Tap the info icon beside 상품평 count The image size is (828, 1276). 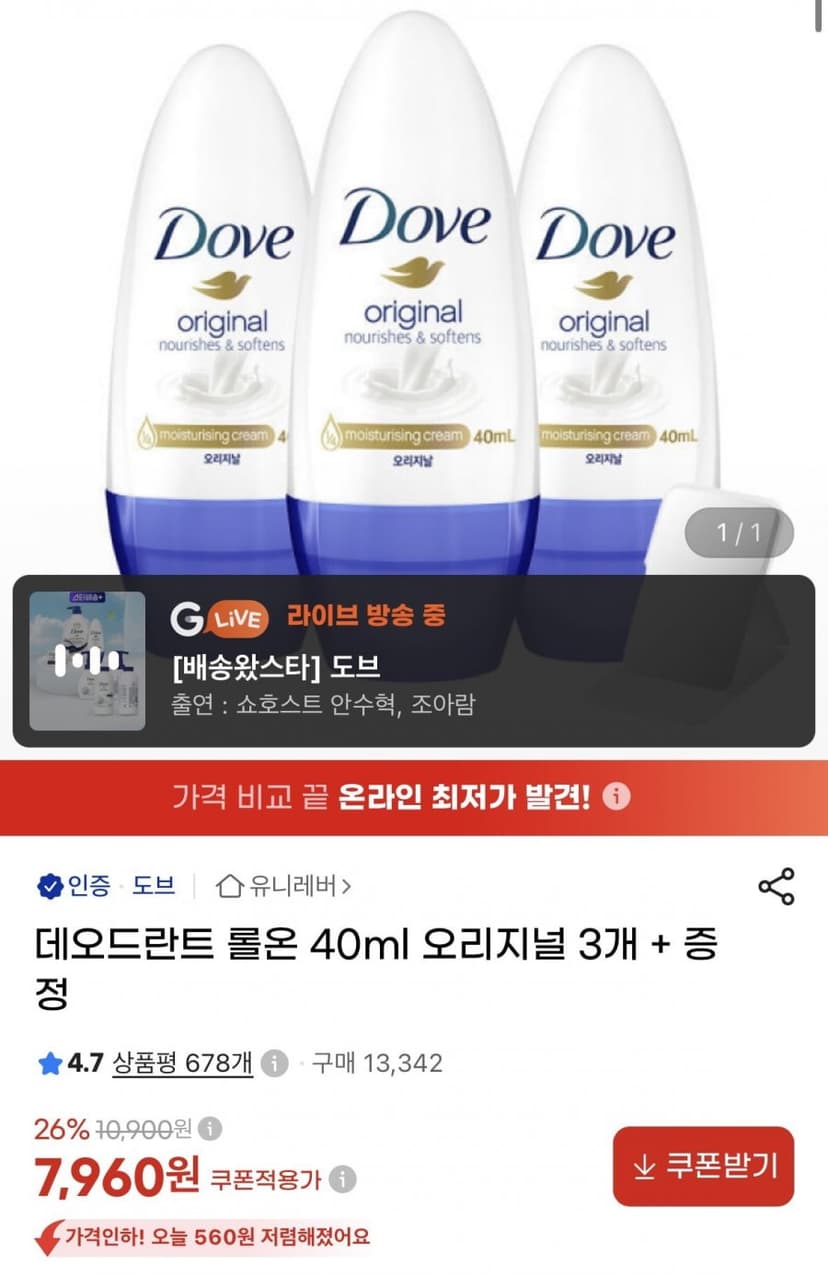[276, 1062]
